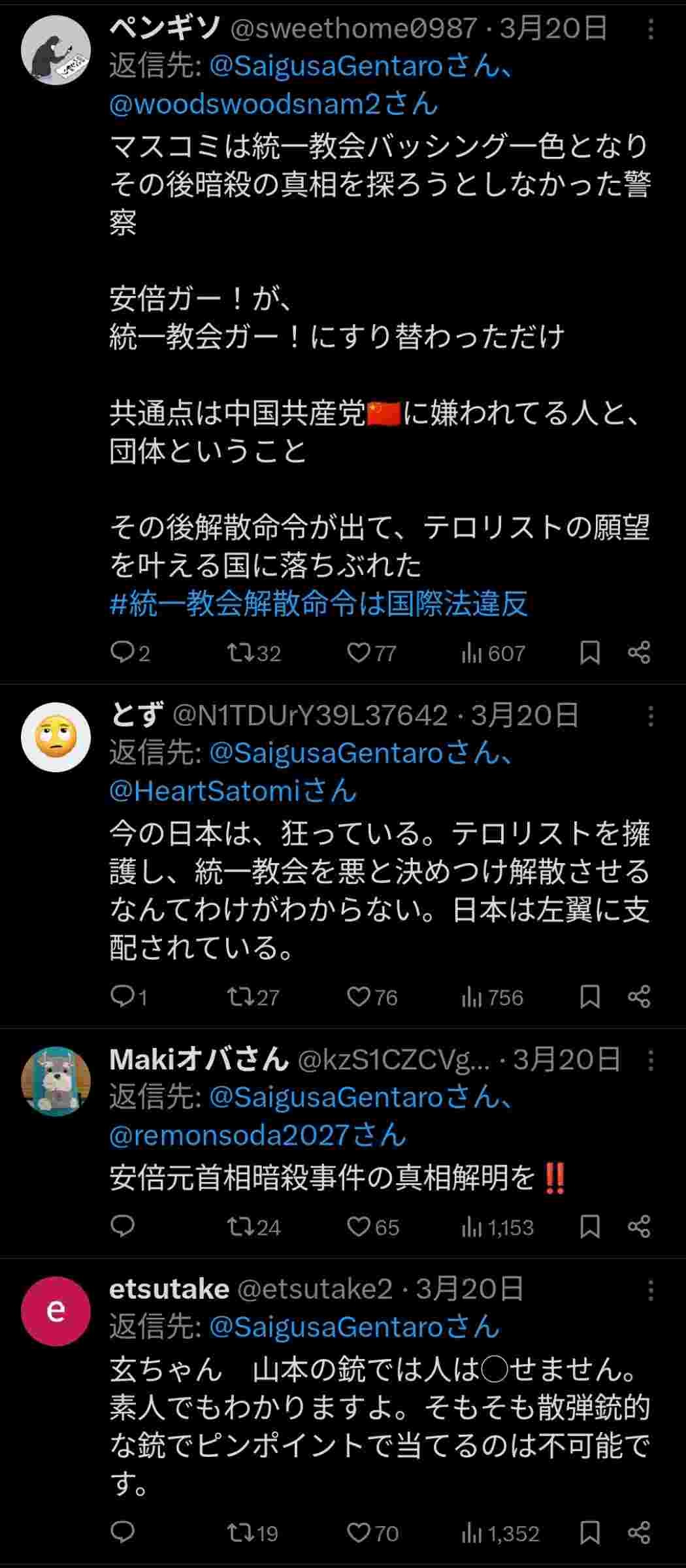The image size is (686, 1568).
Task: Bookmark ペンギソ's reply
Action: pos(590,653)
